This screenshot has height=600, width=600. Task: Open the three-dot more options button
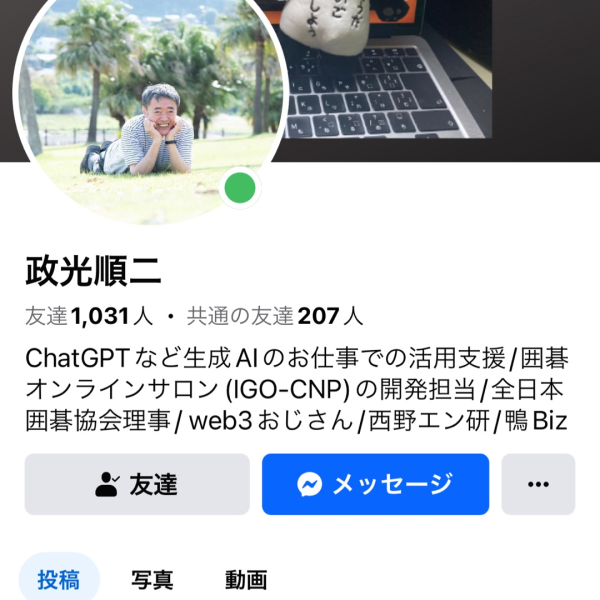click(x=538, y=484)
